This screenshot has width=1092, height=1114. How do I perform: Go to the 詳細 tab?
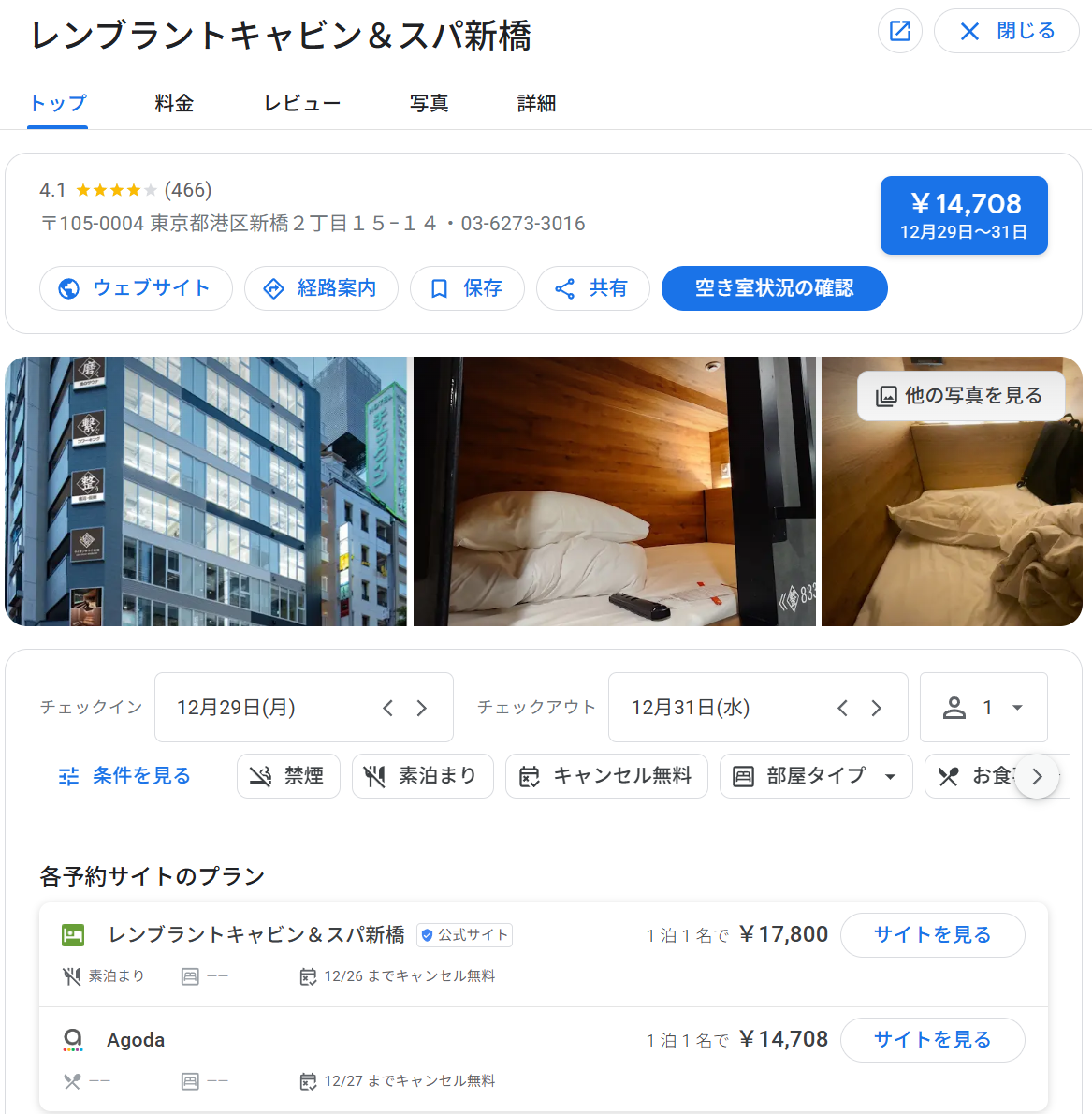tap(536, 103)
